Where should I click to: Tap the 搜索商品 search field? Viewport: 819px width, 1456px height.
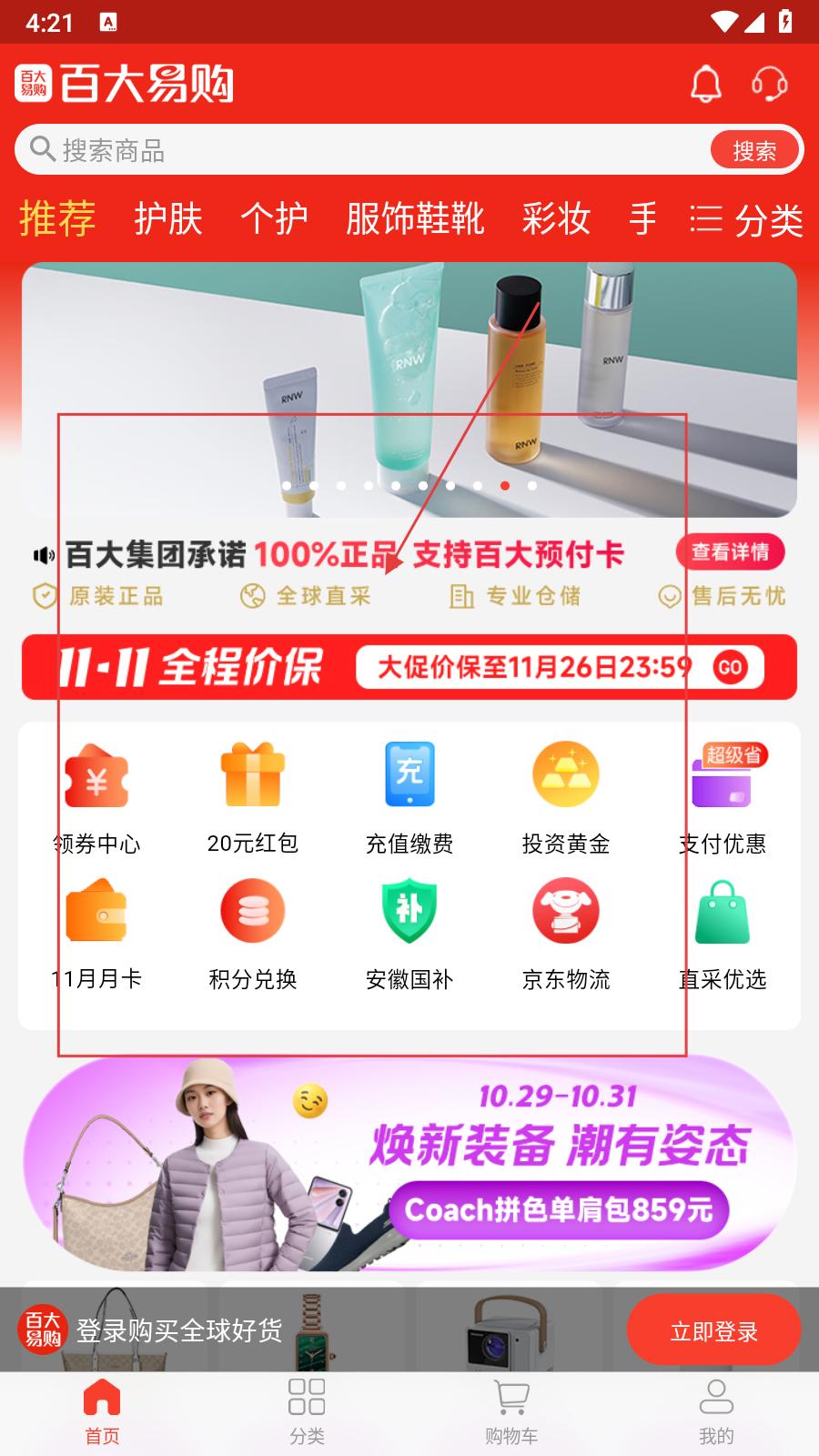tap(364, 150)
